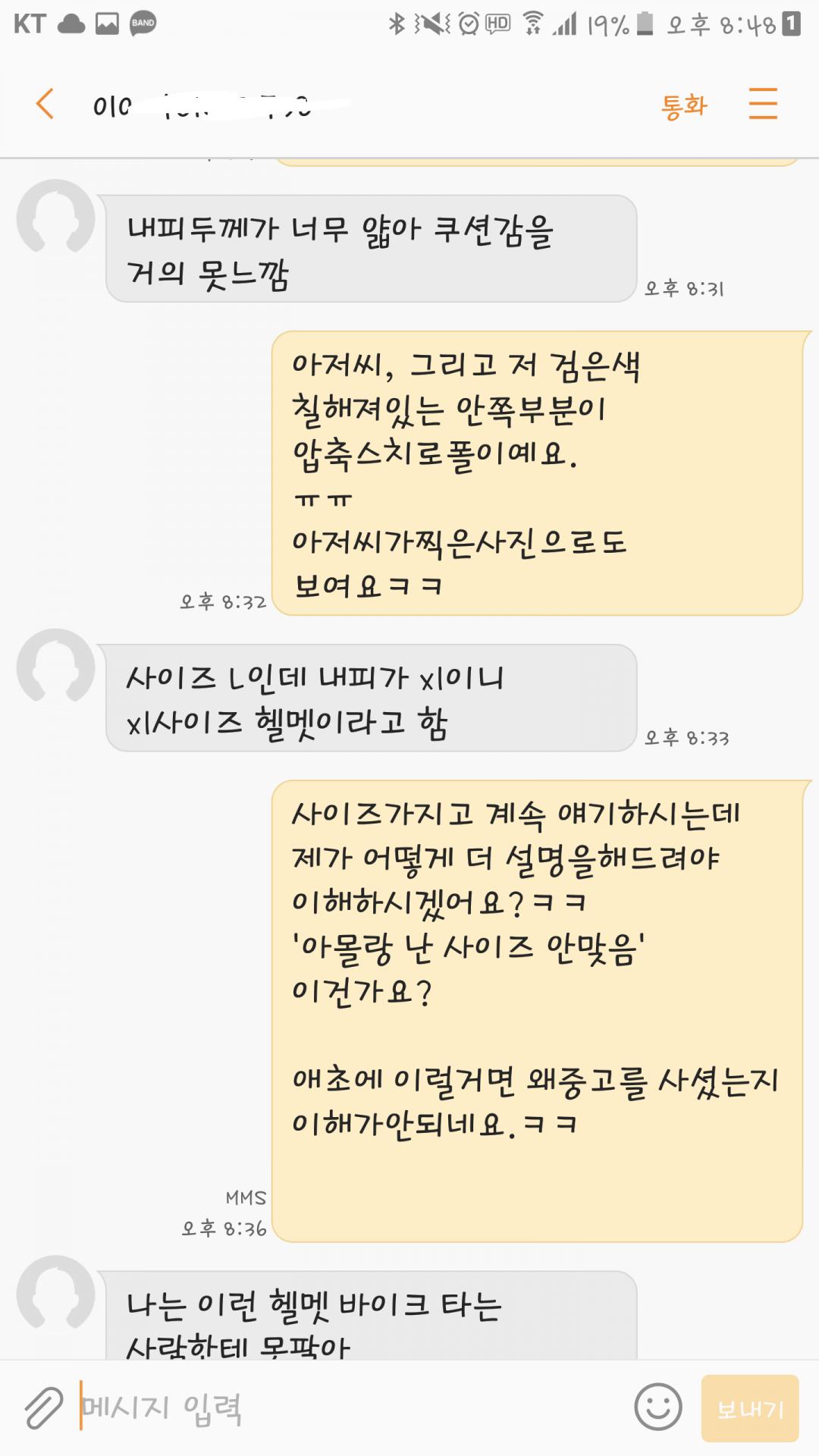Go back to the message list

point(45,104)
